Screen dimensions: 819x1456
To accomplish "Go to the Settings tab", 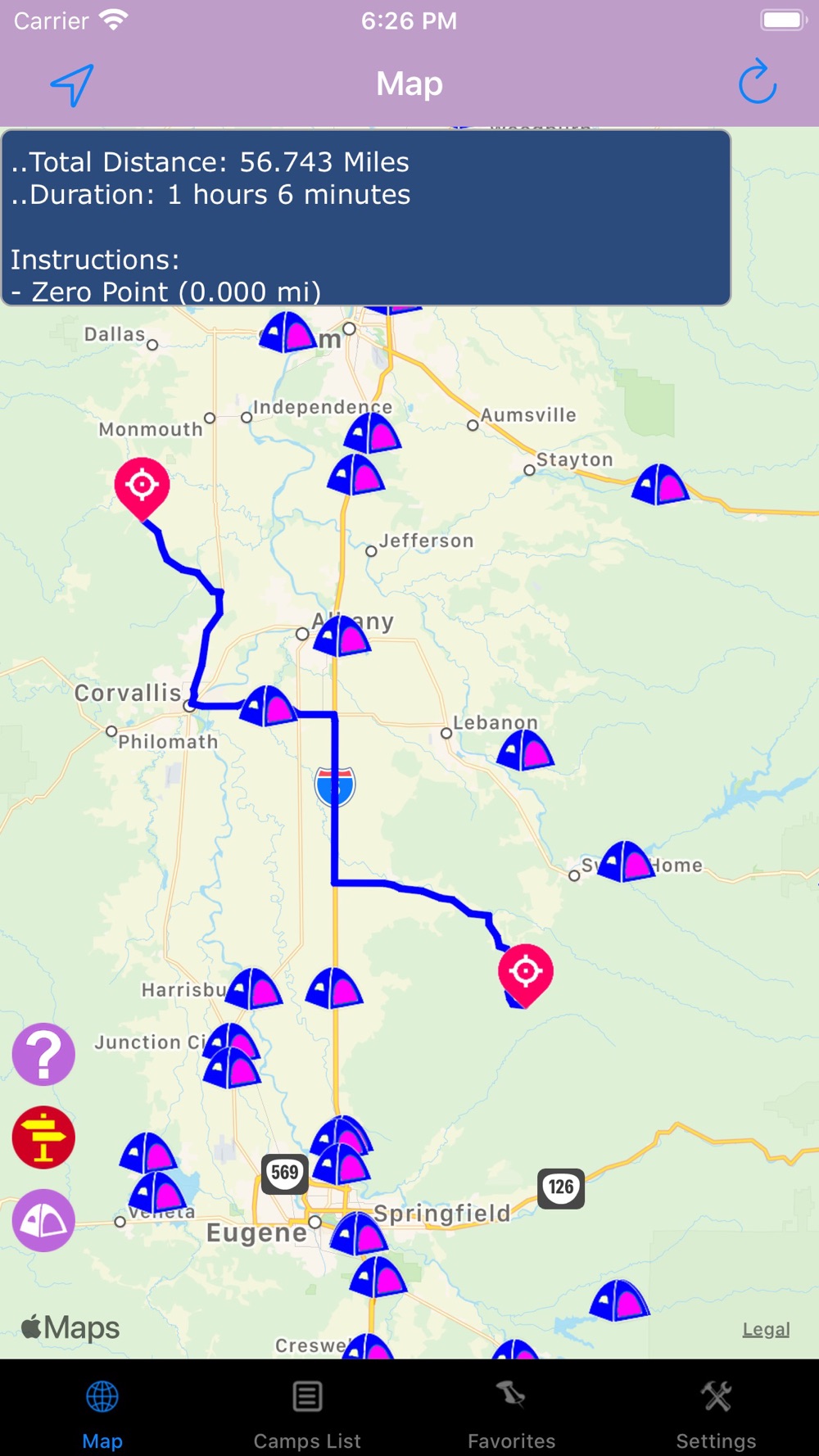I will [716, 1411].
